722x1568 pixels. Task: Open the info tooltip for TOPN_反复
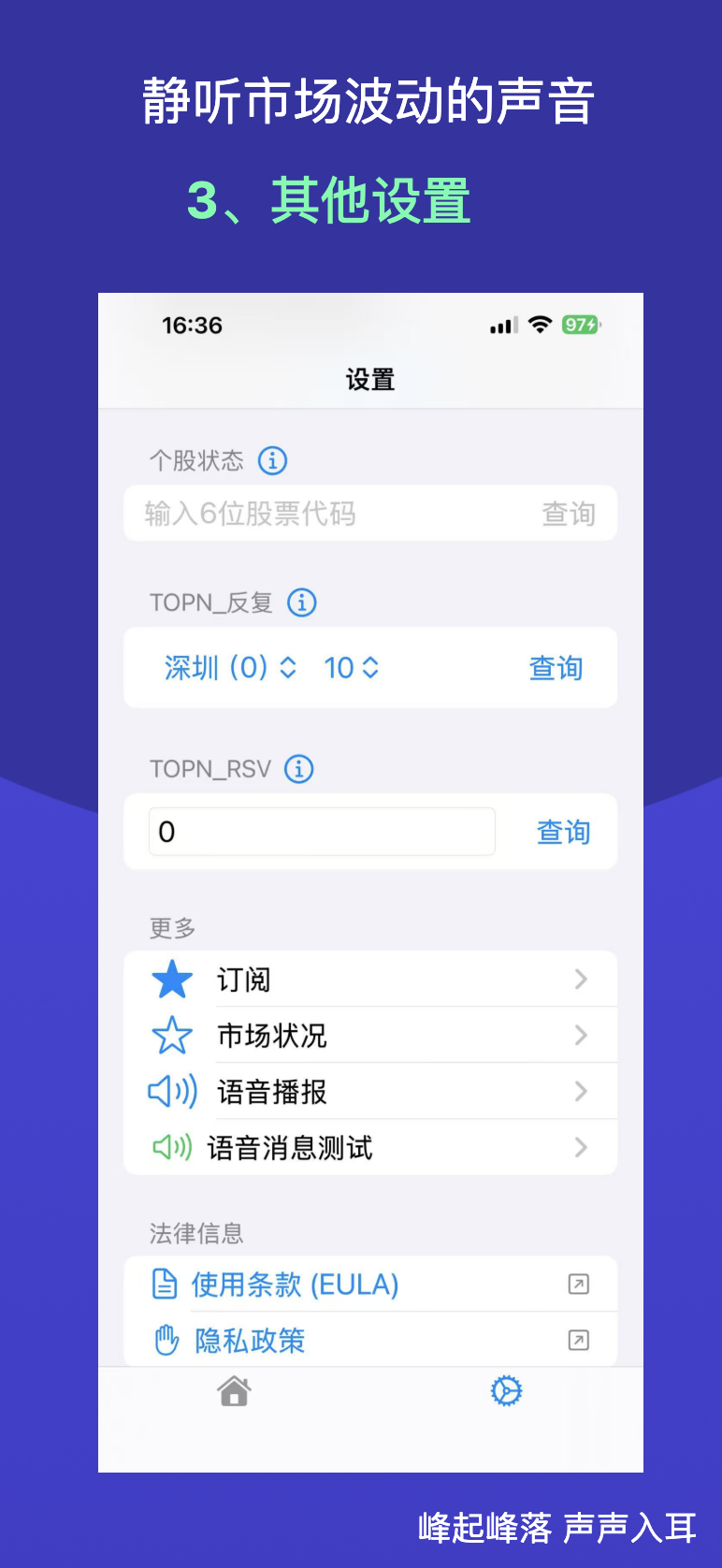coord(301,603)
